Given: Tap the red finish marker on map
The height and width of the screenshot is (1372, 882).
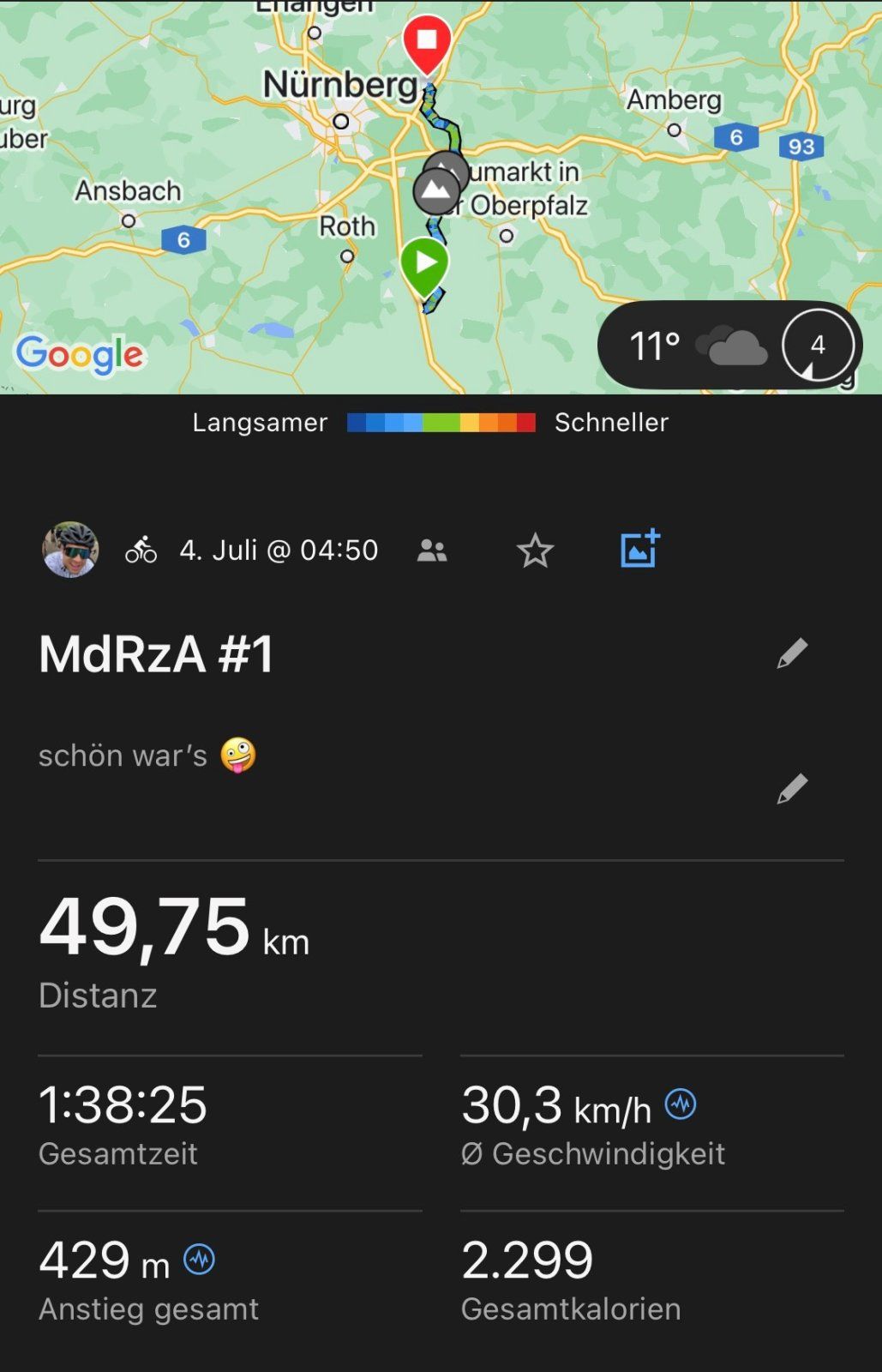Looking at the screenshot, I should pos(427,42).
